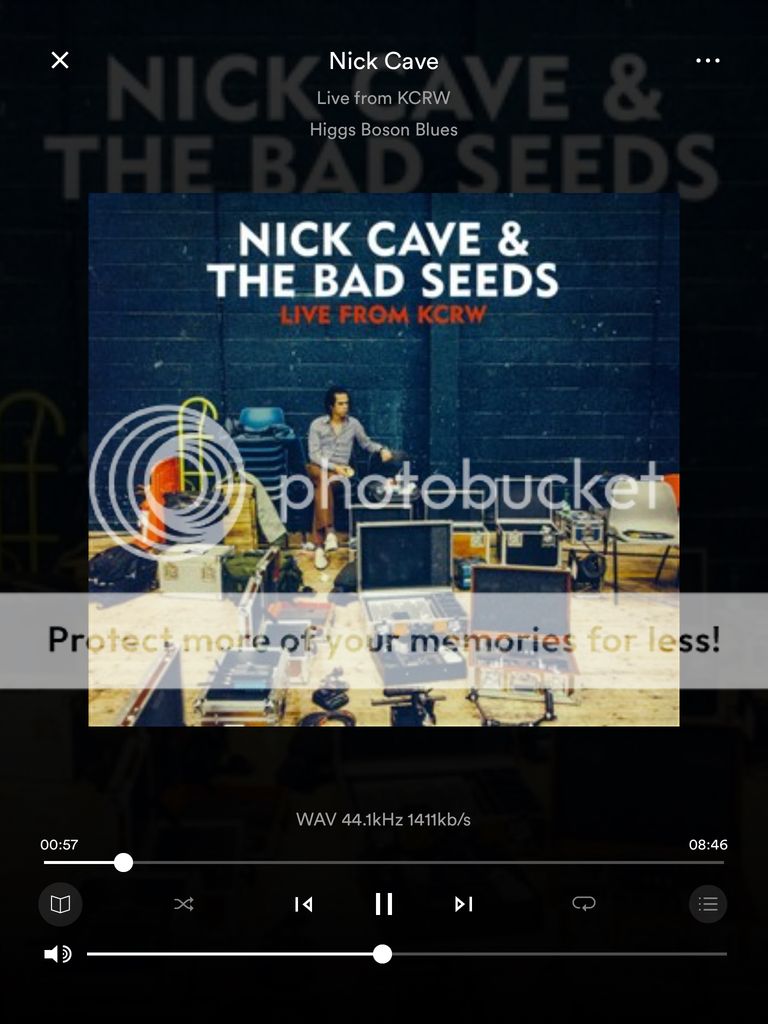Image resolution: width=768 pixels, height=1024 pixels.
Task: Pause Higgs Boson Blues
Action: 384,904
